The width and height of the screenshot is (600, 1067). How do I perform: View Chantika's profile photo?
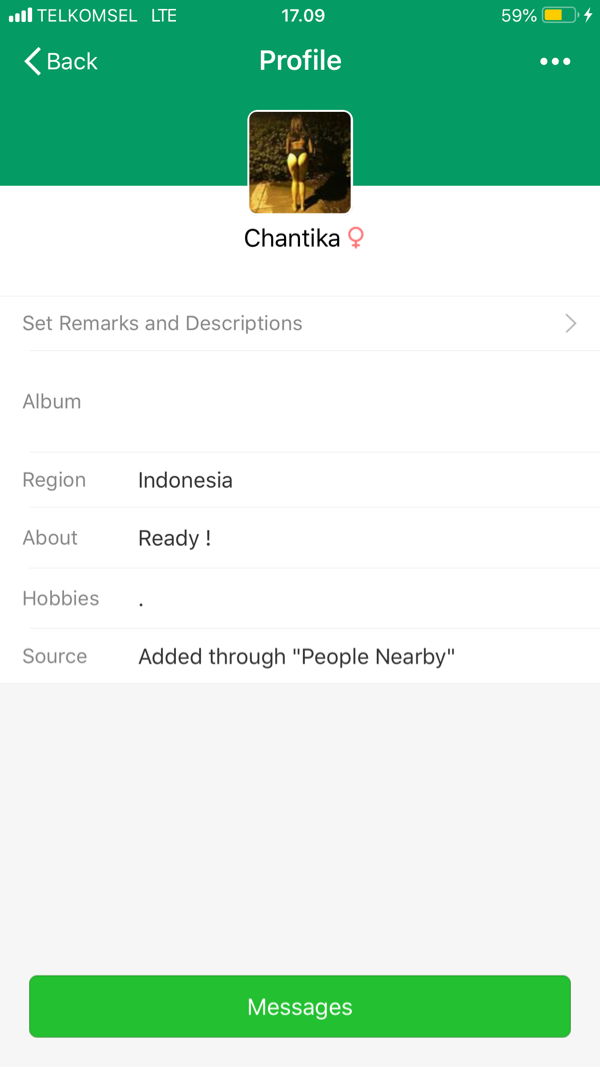[300, 162]
